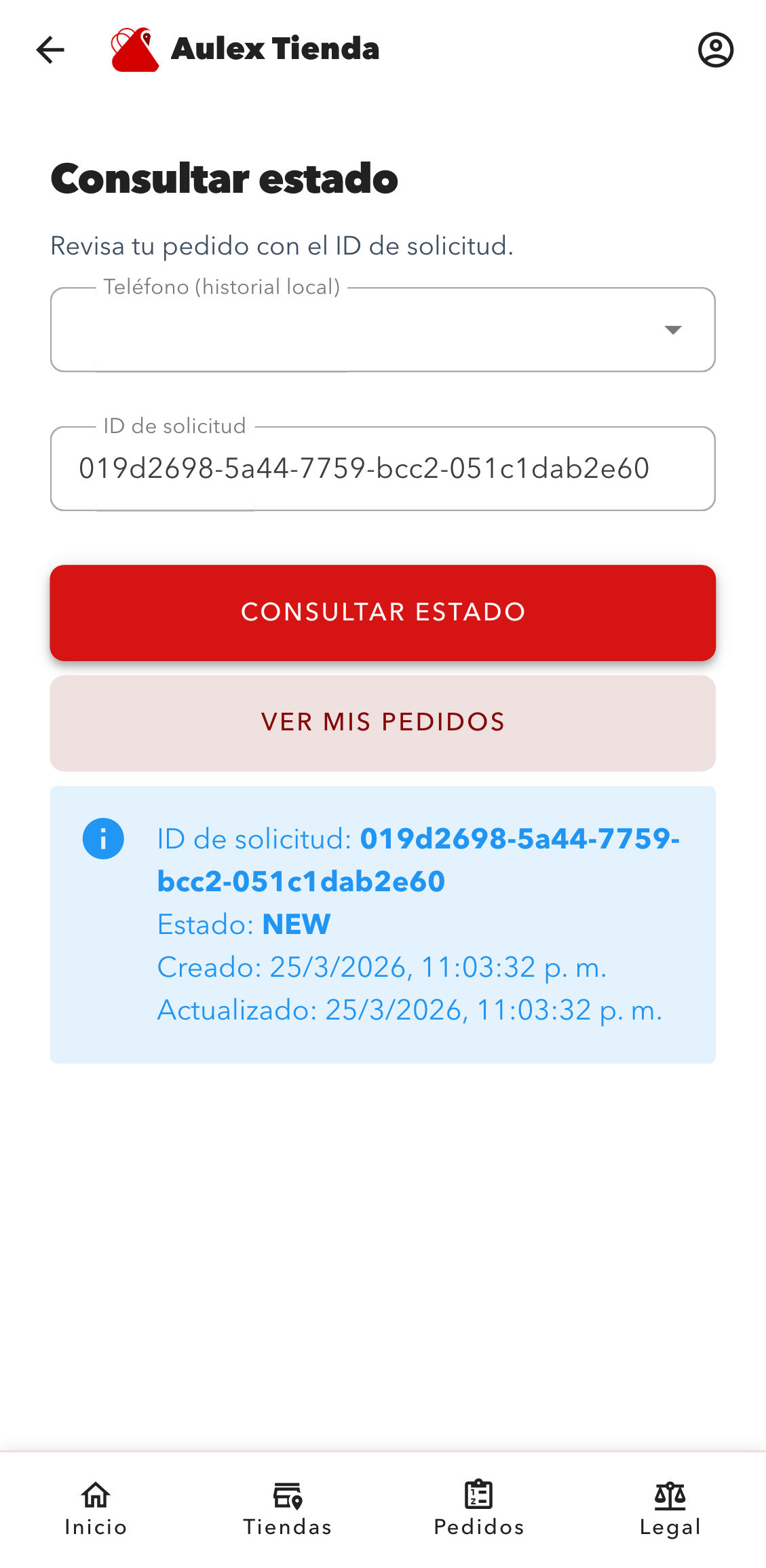Viewport: 766px width, 1568px height.
Task: Tap the Estado NEW status label
Action: coord(244,924)
